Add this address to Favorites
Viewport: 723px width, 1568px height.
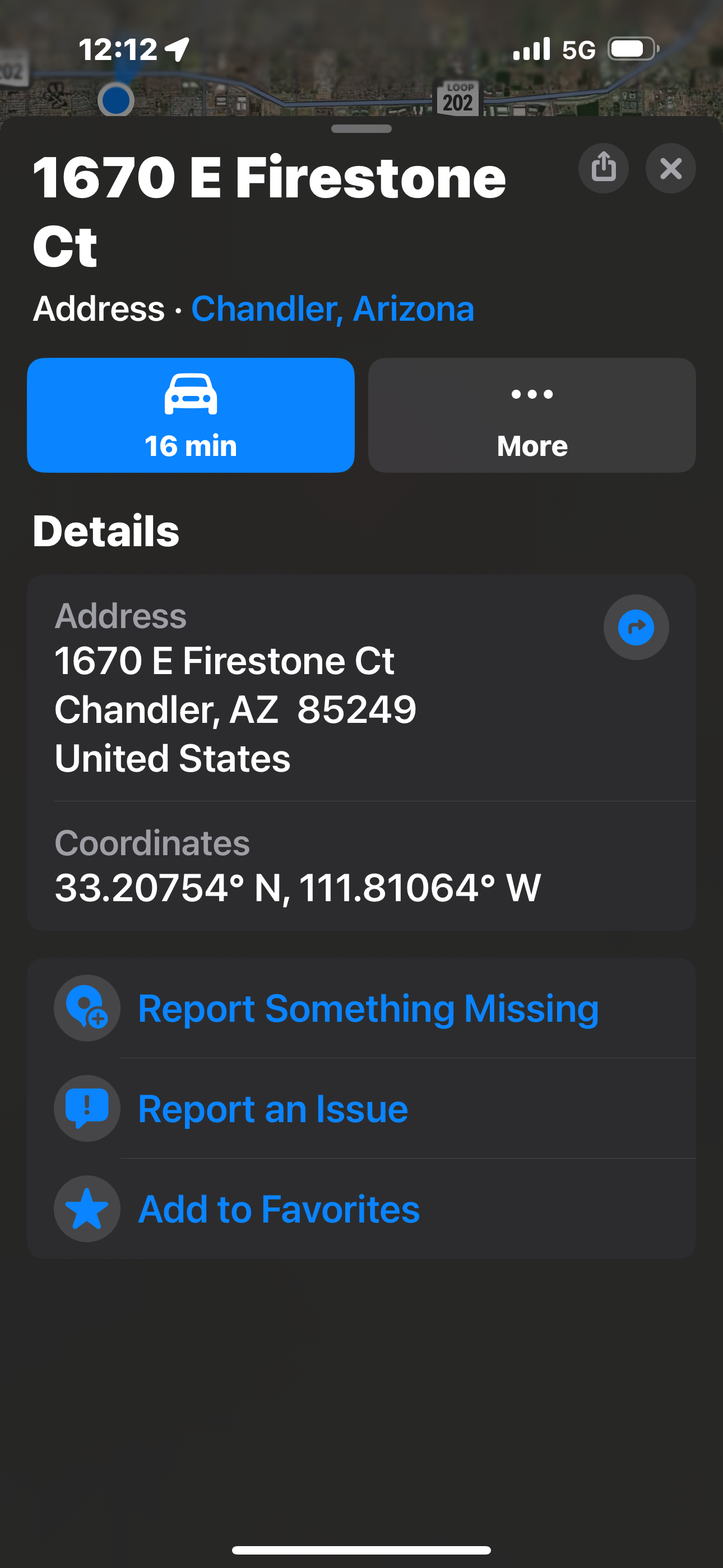pyautogui.click(x=361, y=1209)
